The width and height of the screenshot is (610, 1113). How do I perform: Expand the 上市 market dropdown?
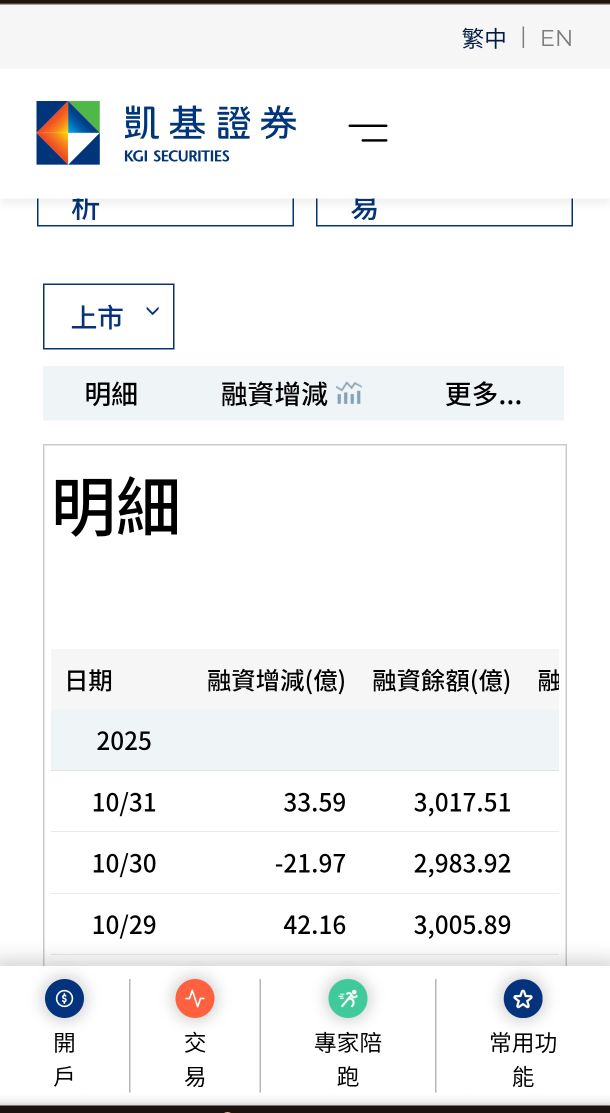tap(109, 317)
